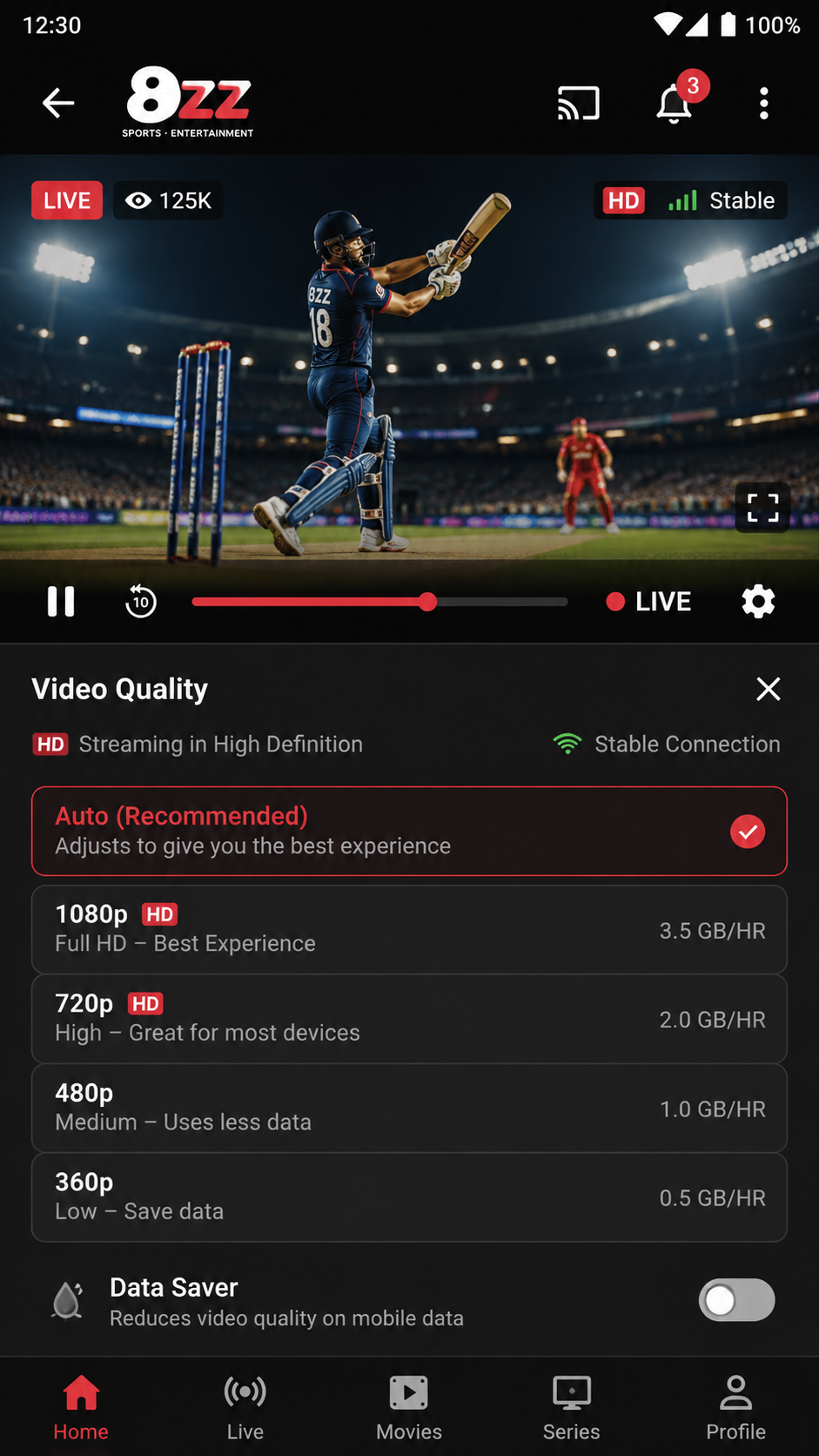Screen dimensions: 819x1456
Task: Select Auto (Recommended) quality
Action: (409, 831)
